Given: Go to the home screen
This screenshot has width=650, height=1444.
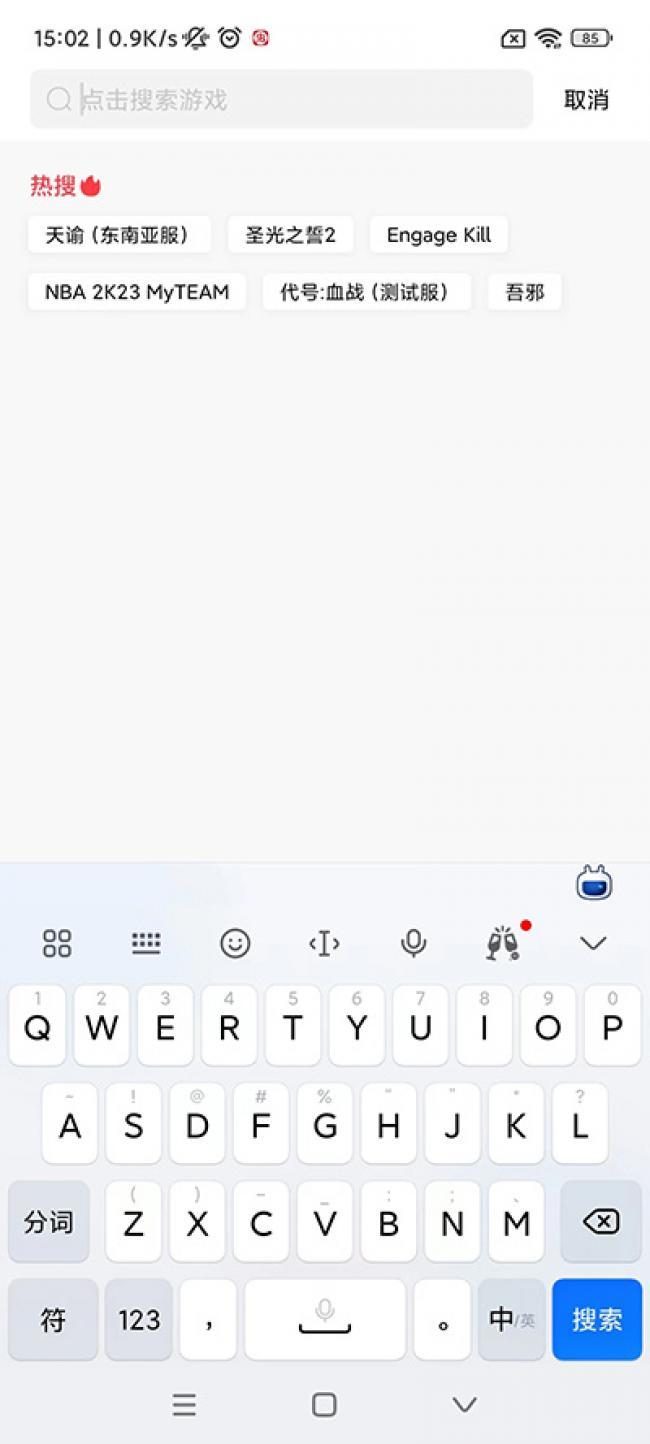Looking at the screenshot, I should point(324,1405).
